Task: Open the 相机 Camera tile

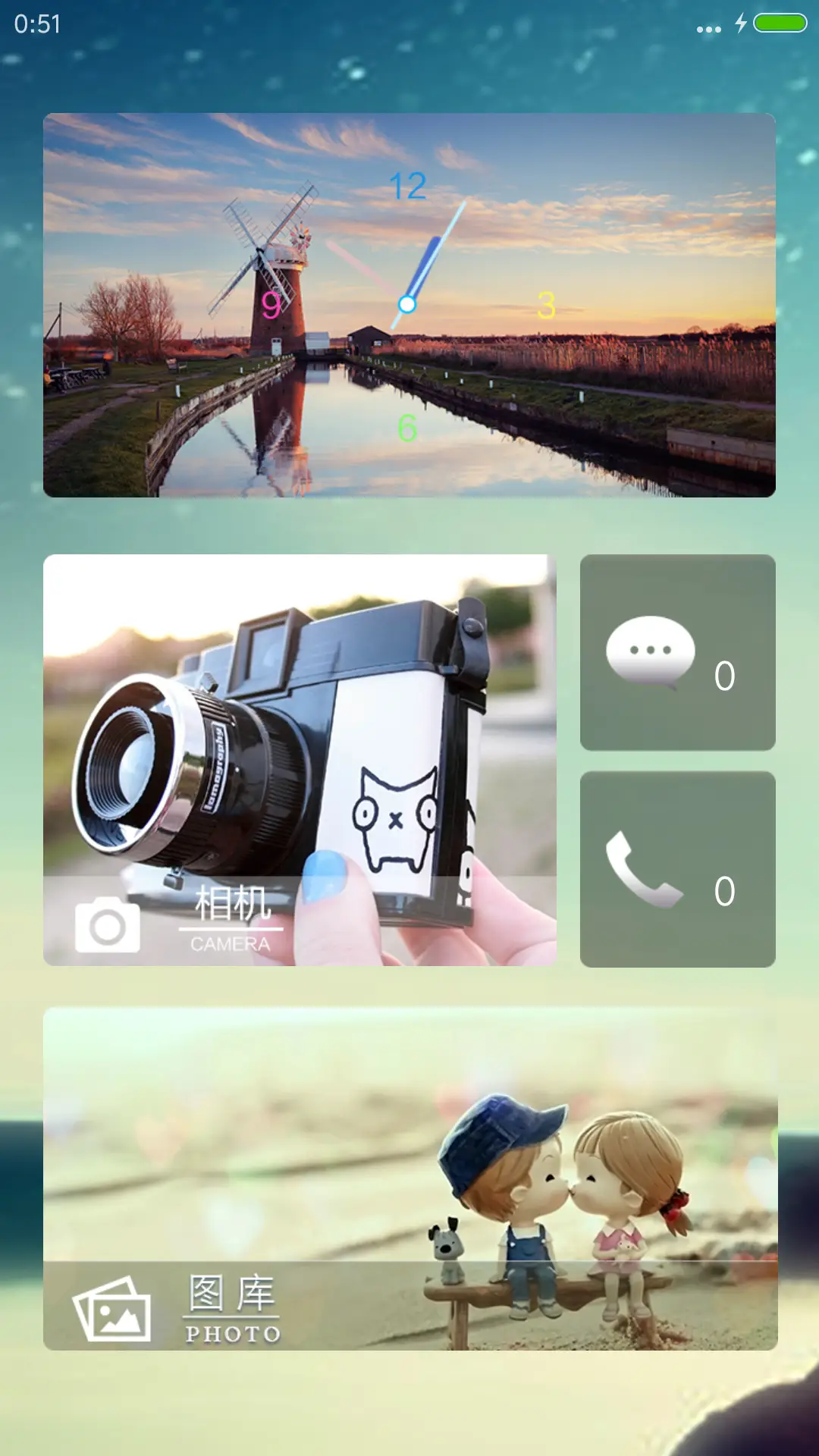Action: click(300, 760)
